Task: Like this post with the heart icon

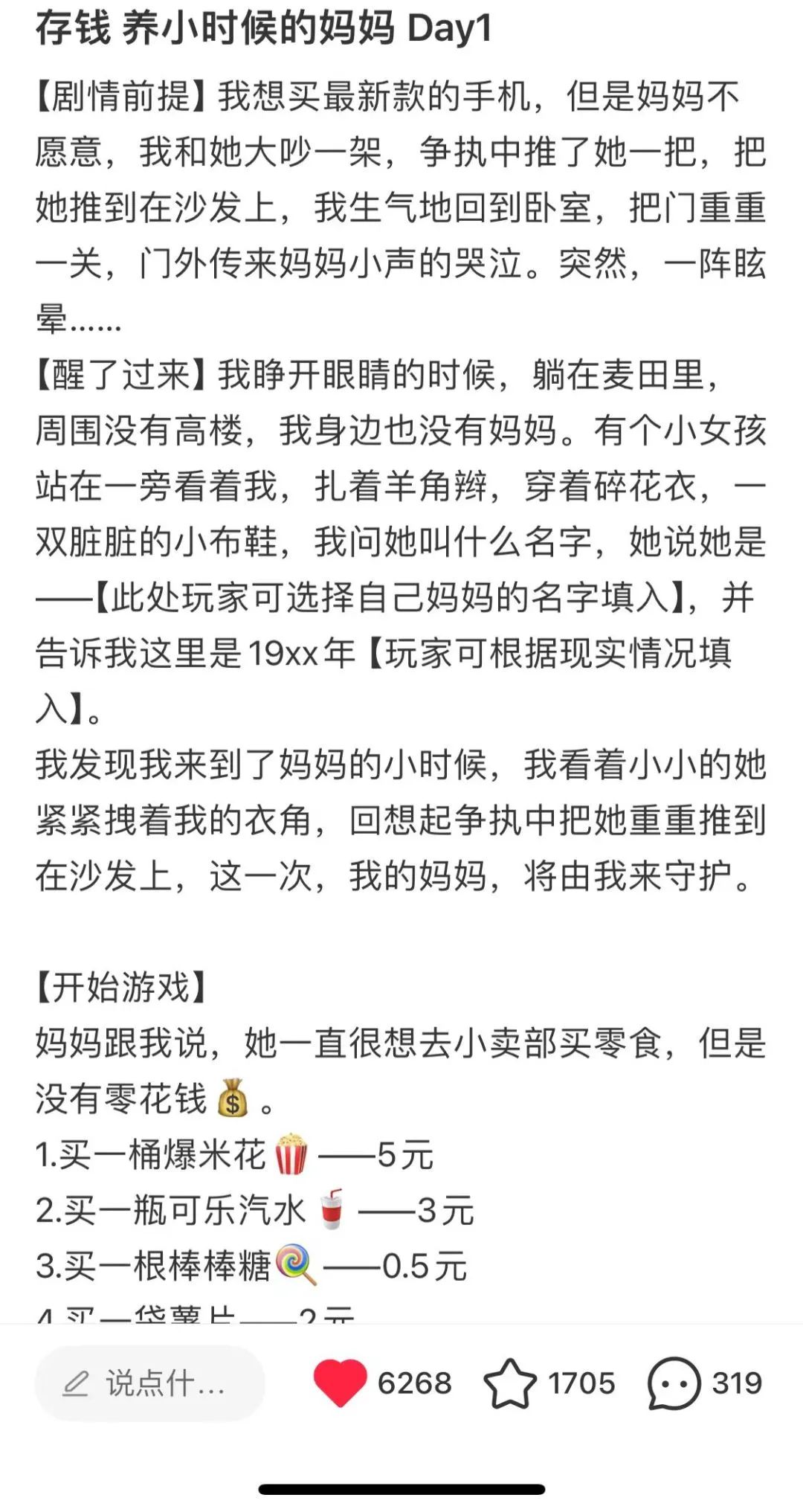Action: tap(340, 1383)
